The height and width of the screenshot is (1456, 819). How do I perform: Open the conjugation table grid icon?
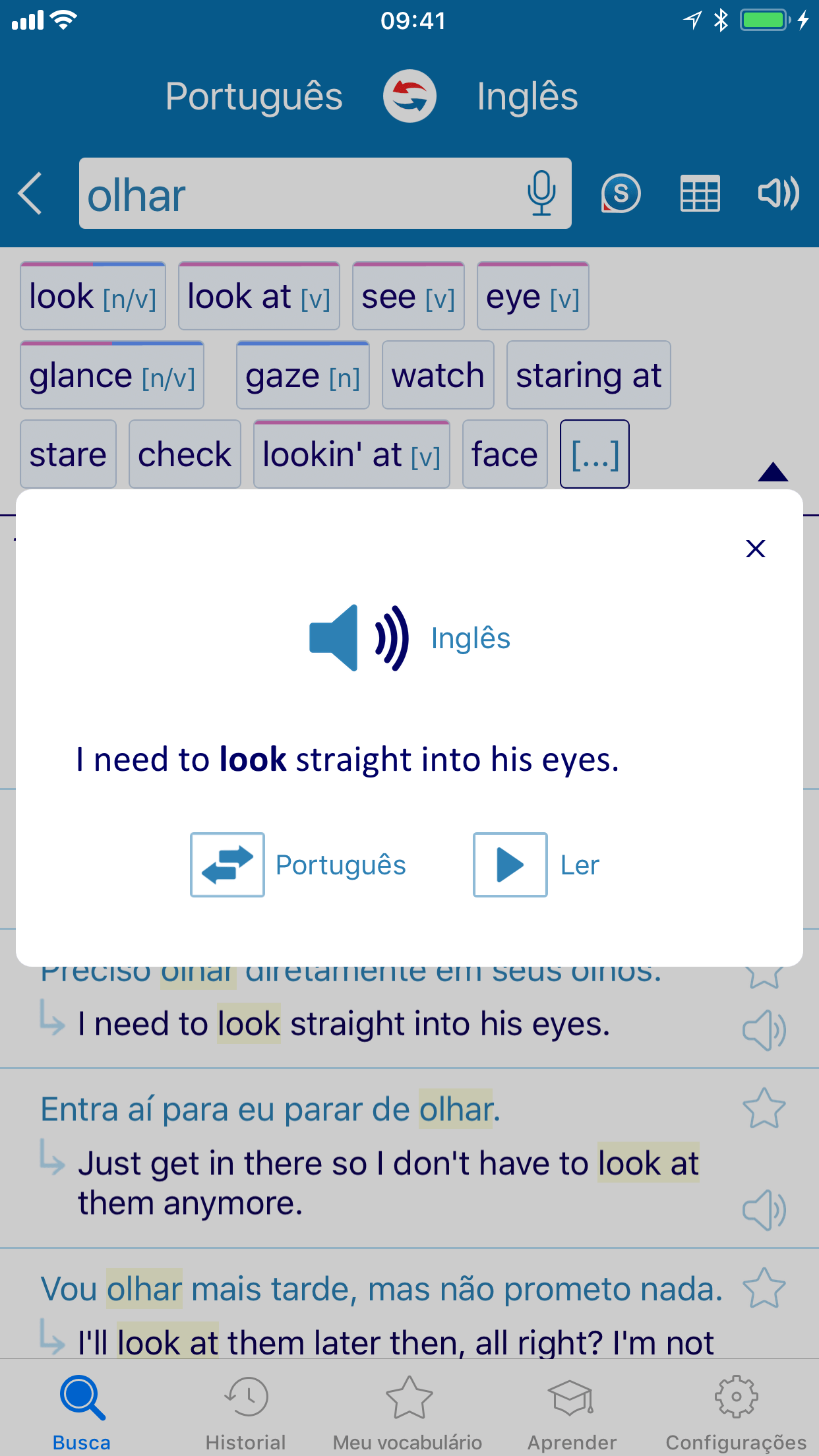click(x=699, y=193)
